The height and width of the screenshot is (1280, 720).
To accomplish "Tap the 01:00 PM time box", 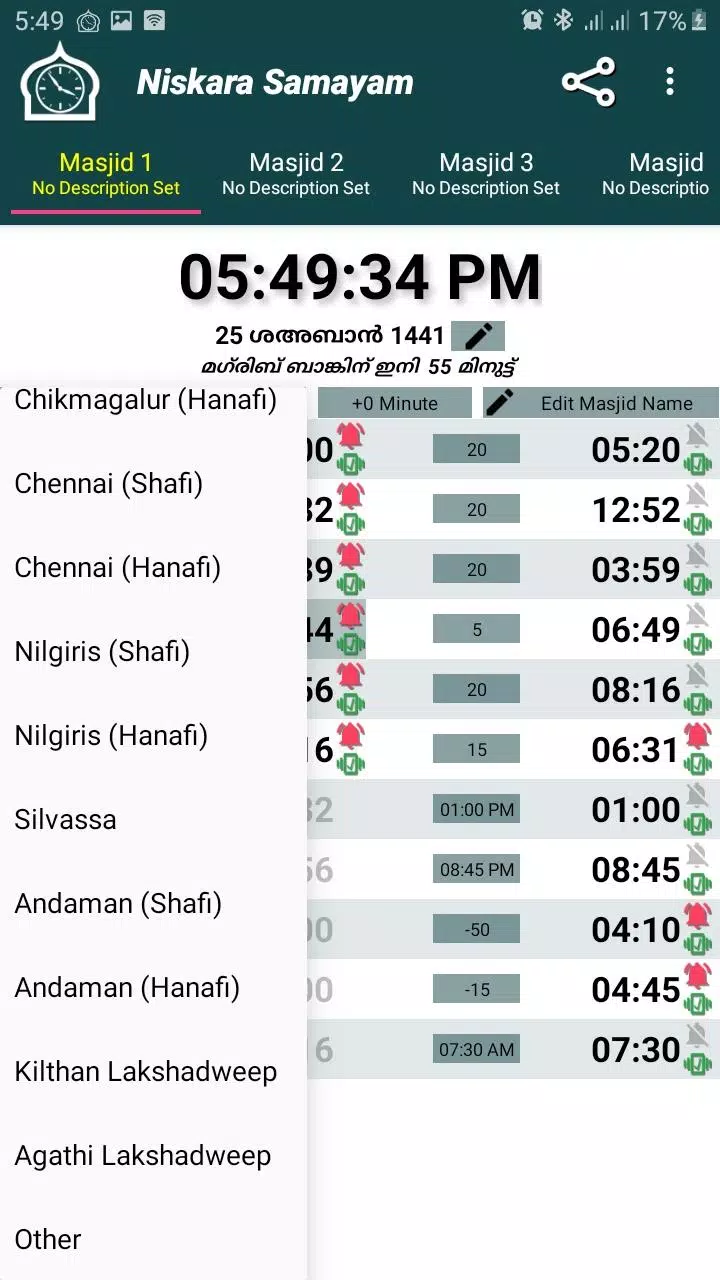I will pos(476,809).
